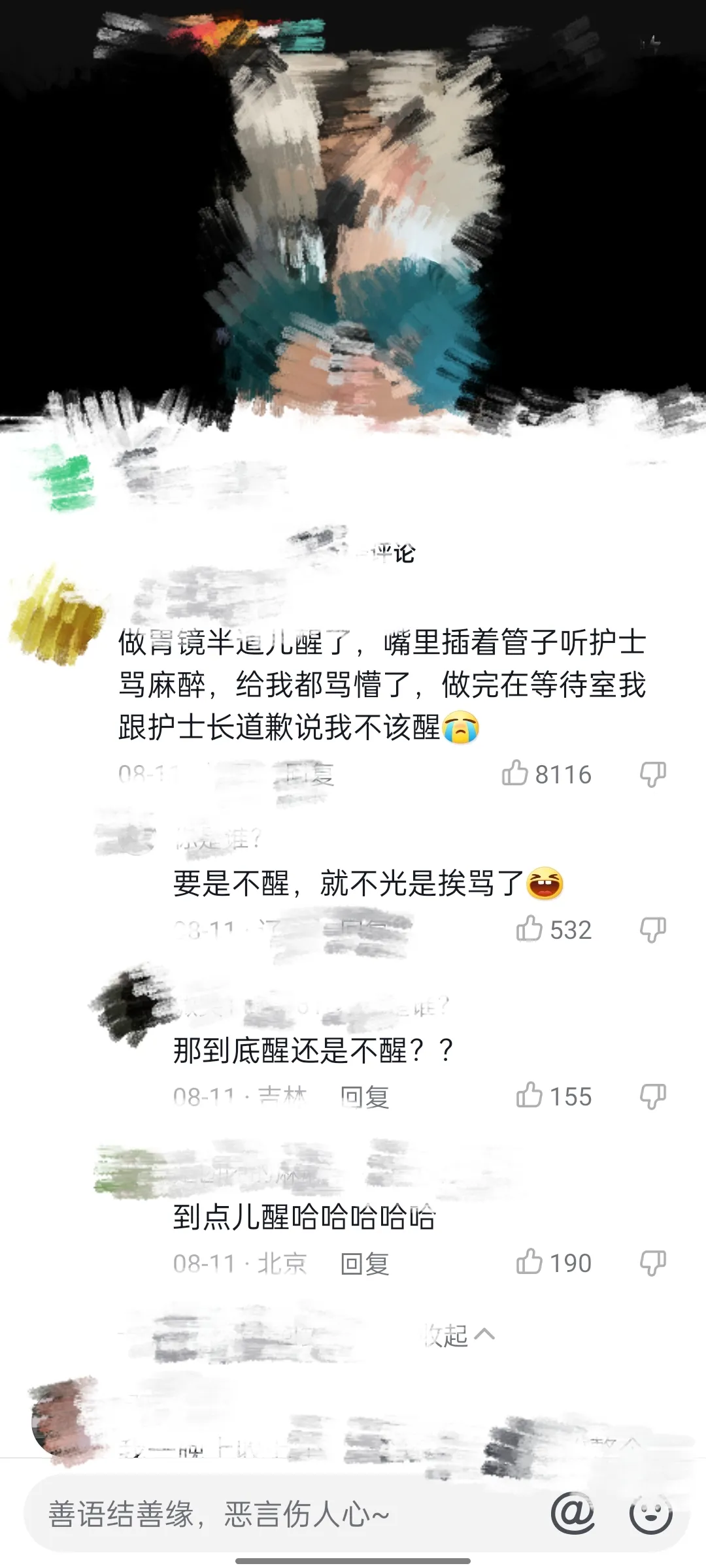Open the emoji picker
Screen dimensions: 706x1568
(x=650, y=1513)
